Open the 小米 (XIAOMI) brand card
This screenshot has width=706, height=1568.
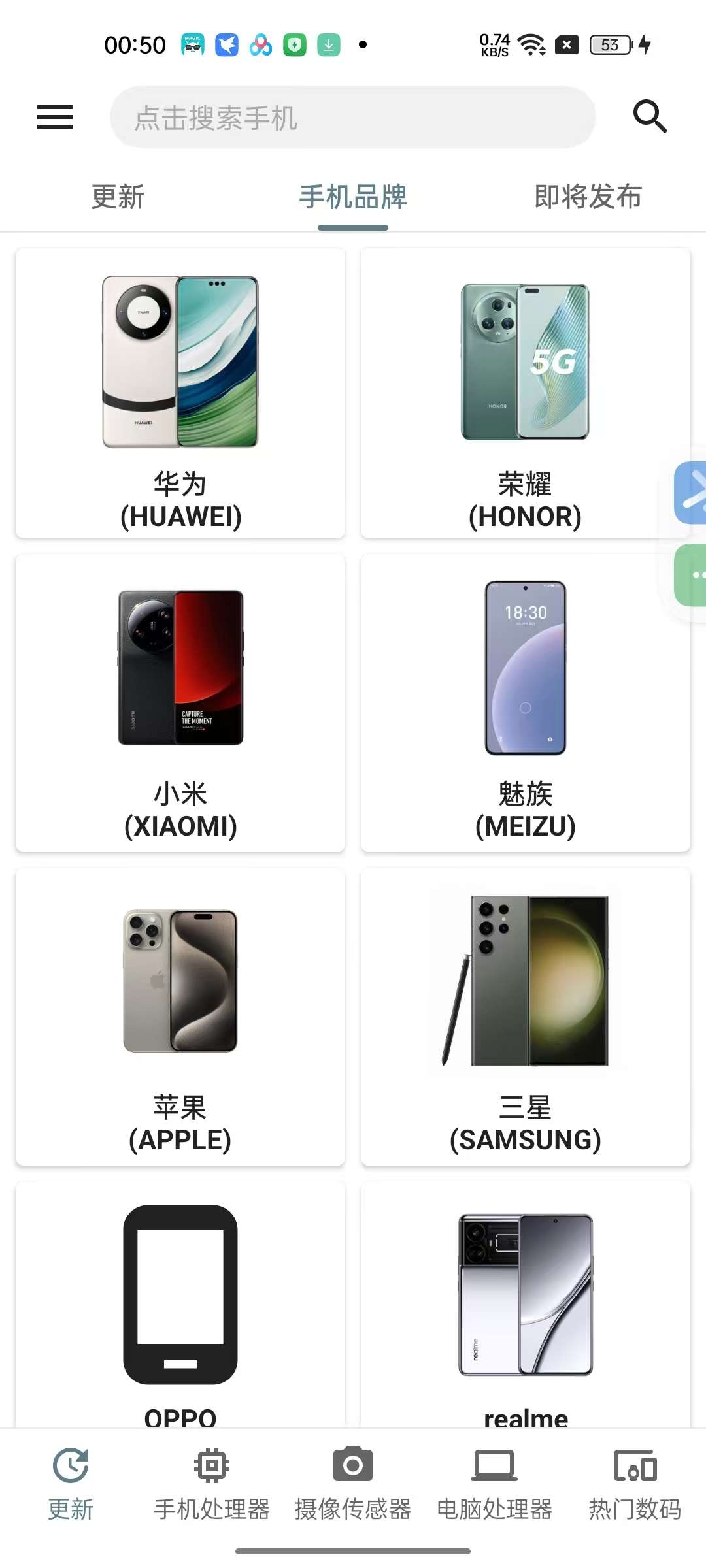180,703
